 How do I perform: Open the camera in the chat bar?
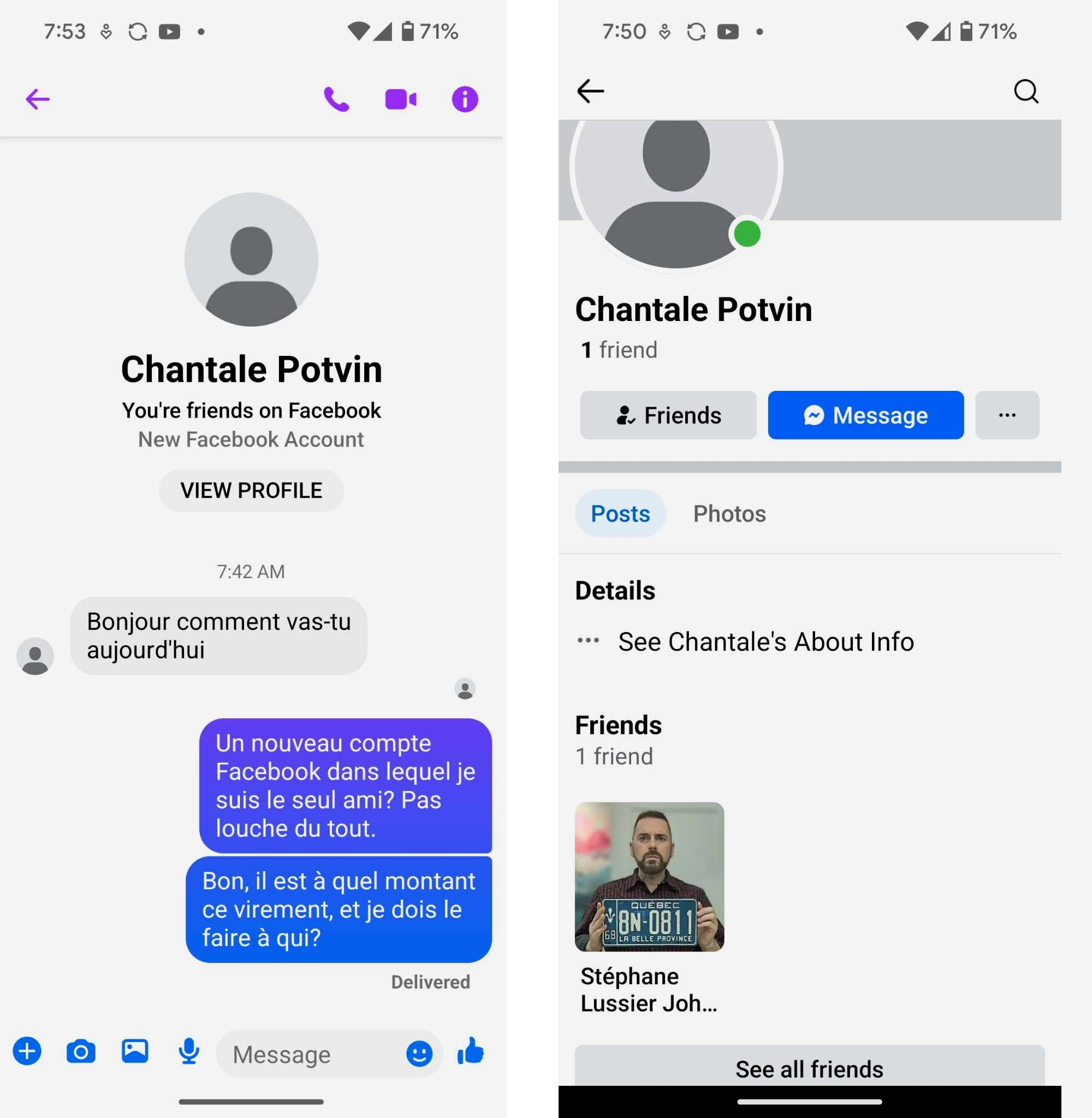(x=81, y=1051)
